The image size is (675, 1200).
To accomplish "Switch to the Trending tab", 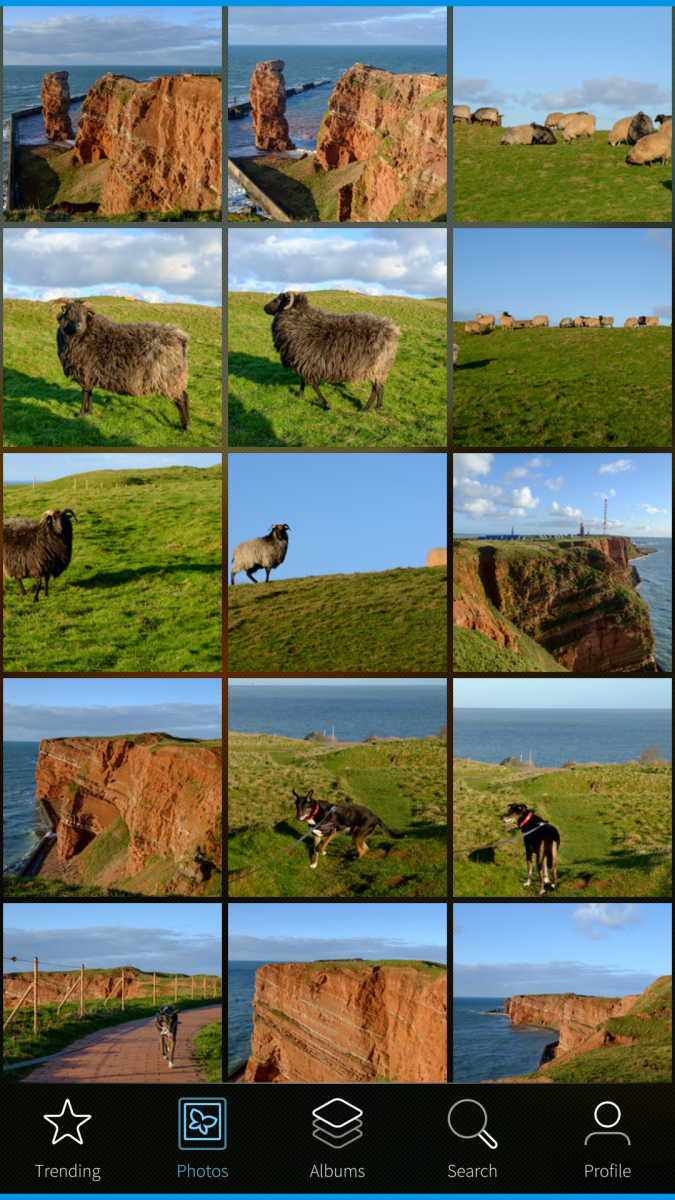I will 67,1139.
